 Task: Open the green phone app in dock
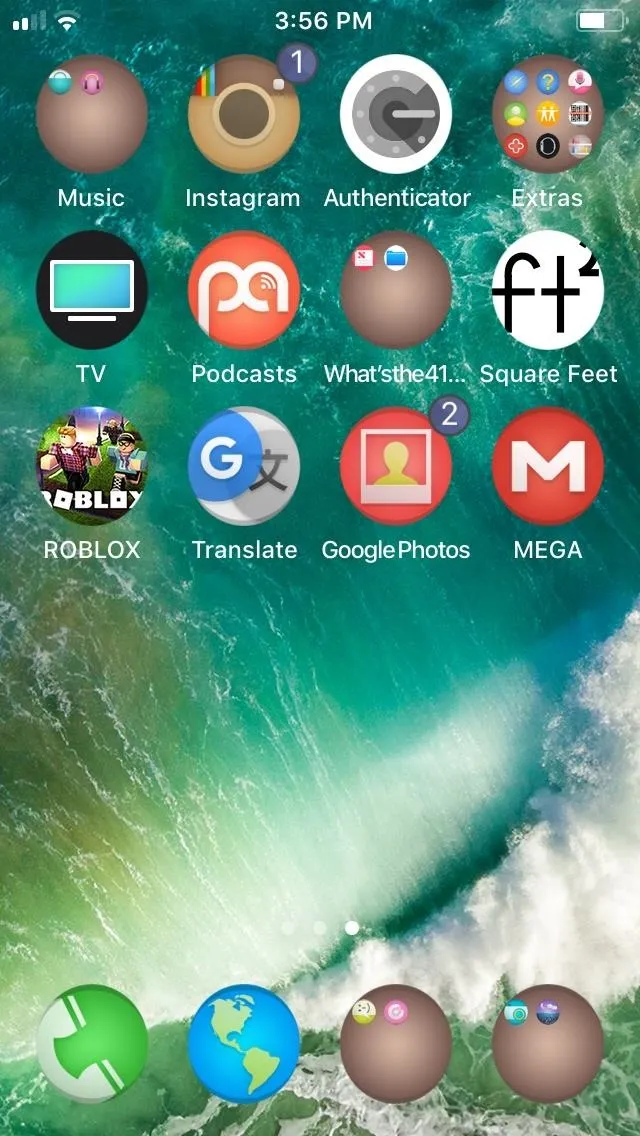(x=91, y=1043)
